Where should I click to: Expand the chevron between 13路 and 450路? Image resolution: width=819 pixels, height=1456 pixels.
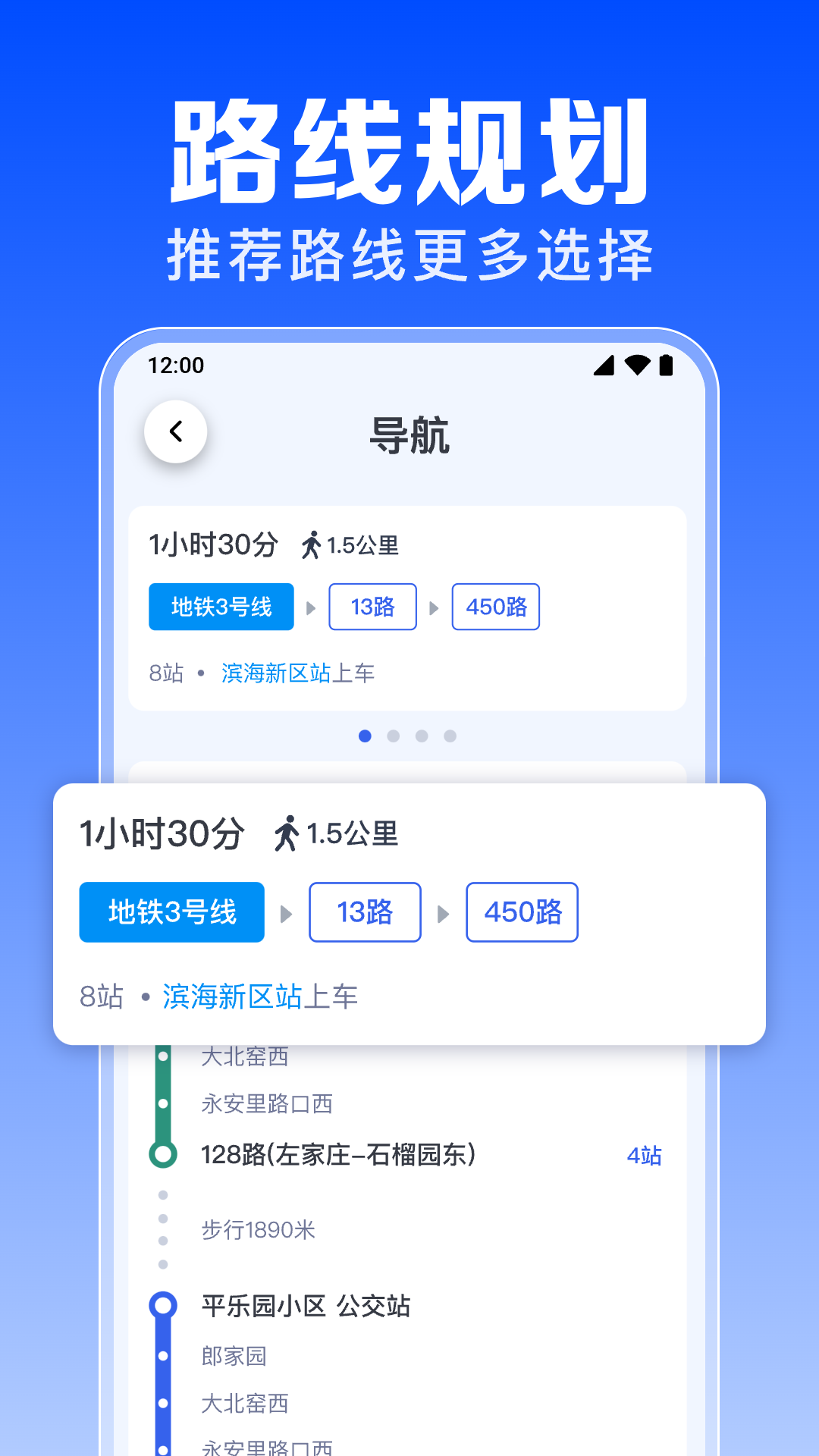435,607
